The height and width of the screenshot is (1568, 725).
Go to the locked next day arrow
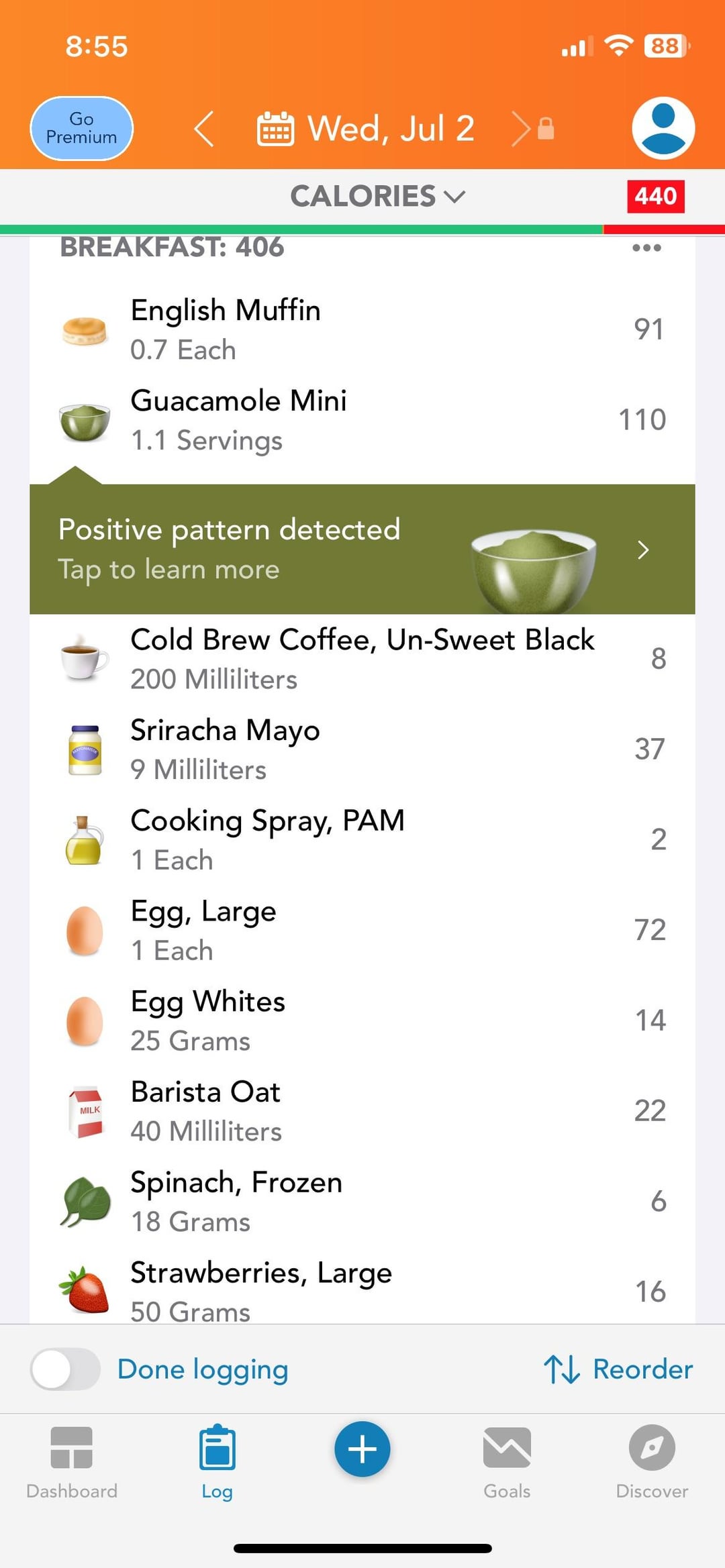click(x=532, y=128)
